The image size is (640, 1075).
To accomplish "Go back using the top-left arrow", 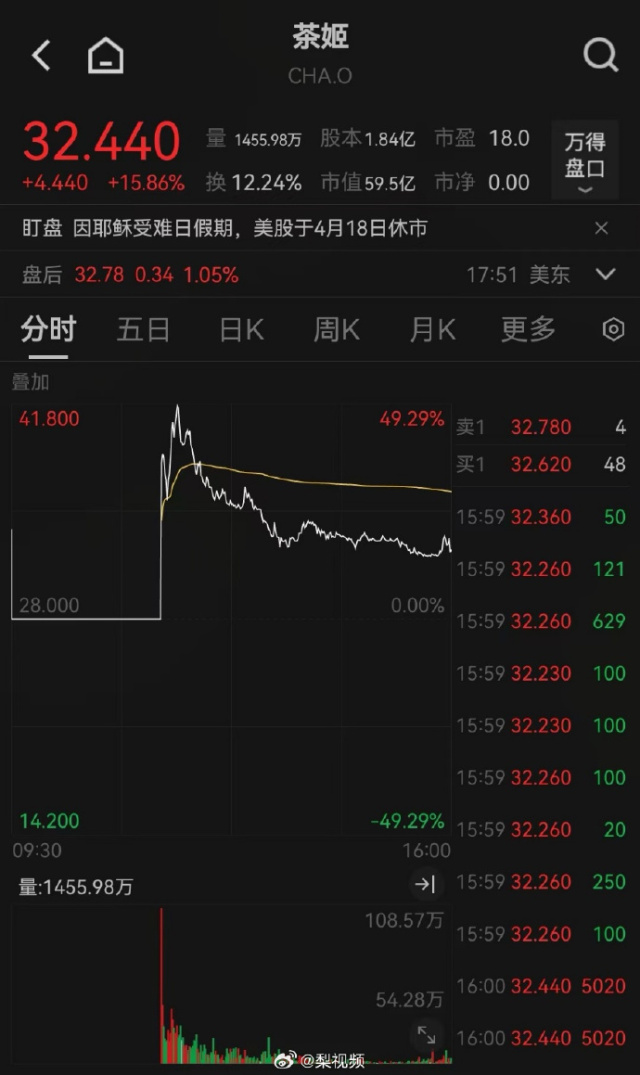I will point(41,55).
